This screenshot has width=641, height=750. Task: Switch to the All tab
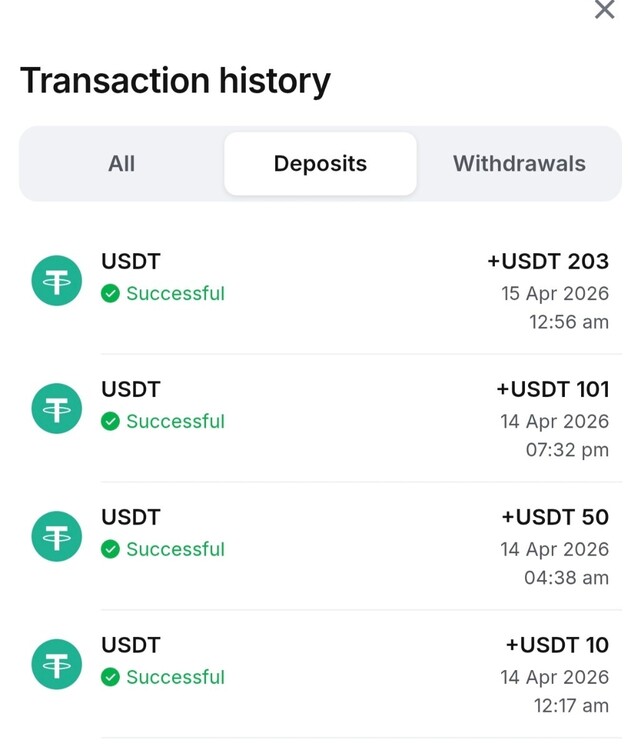click(x=121, y=164)
